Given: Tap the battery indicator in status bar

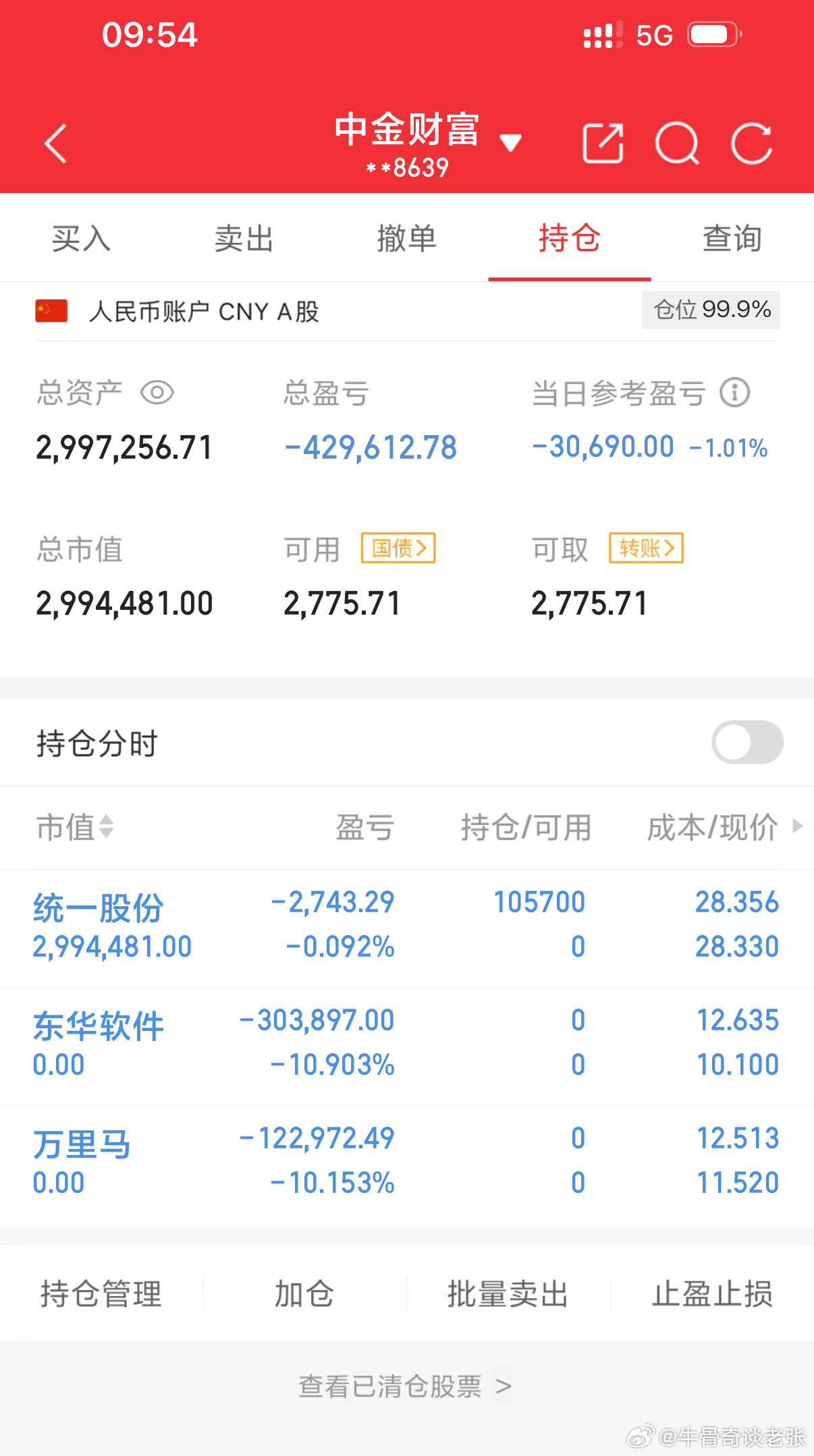Looking at the screenshot, I should pos(713,33).
